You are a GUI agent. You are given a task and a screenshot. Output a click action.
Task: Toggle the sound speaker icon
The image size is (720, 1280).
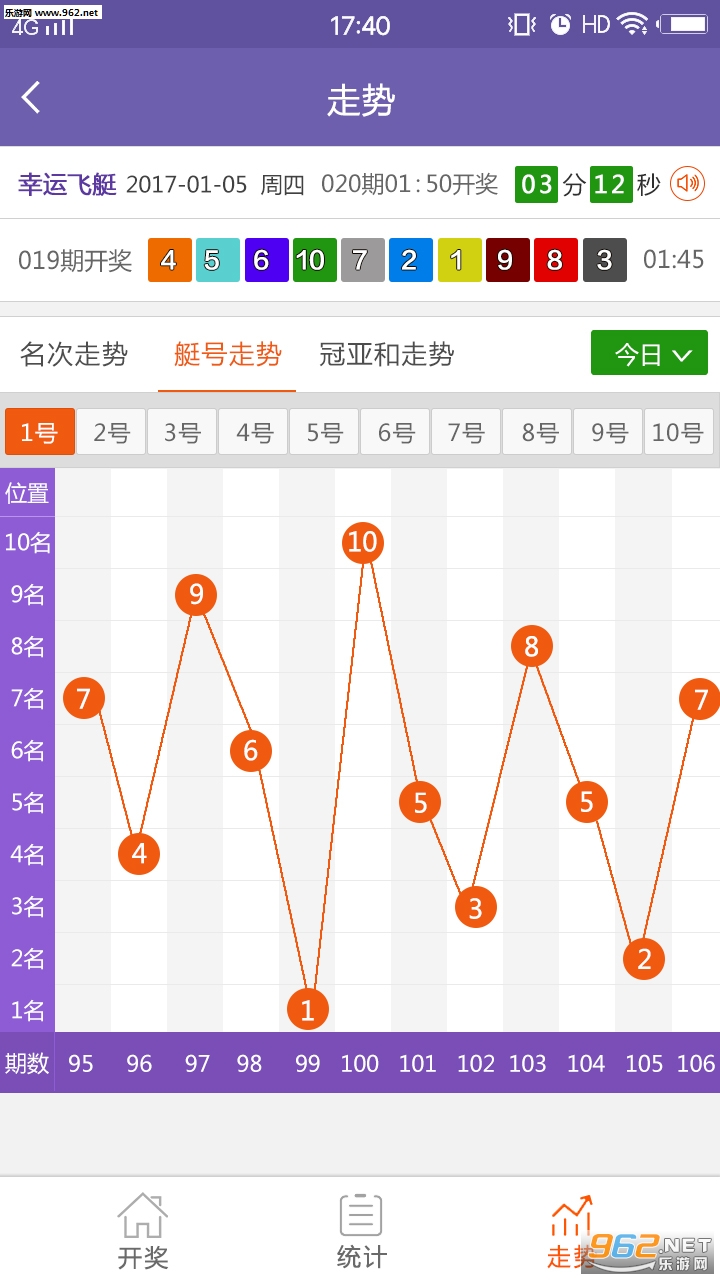[687, 184]
